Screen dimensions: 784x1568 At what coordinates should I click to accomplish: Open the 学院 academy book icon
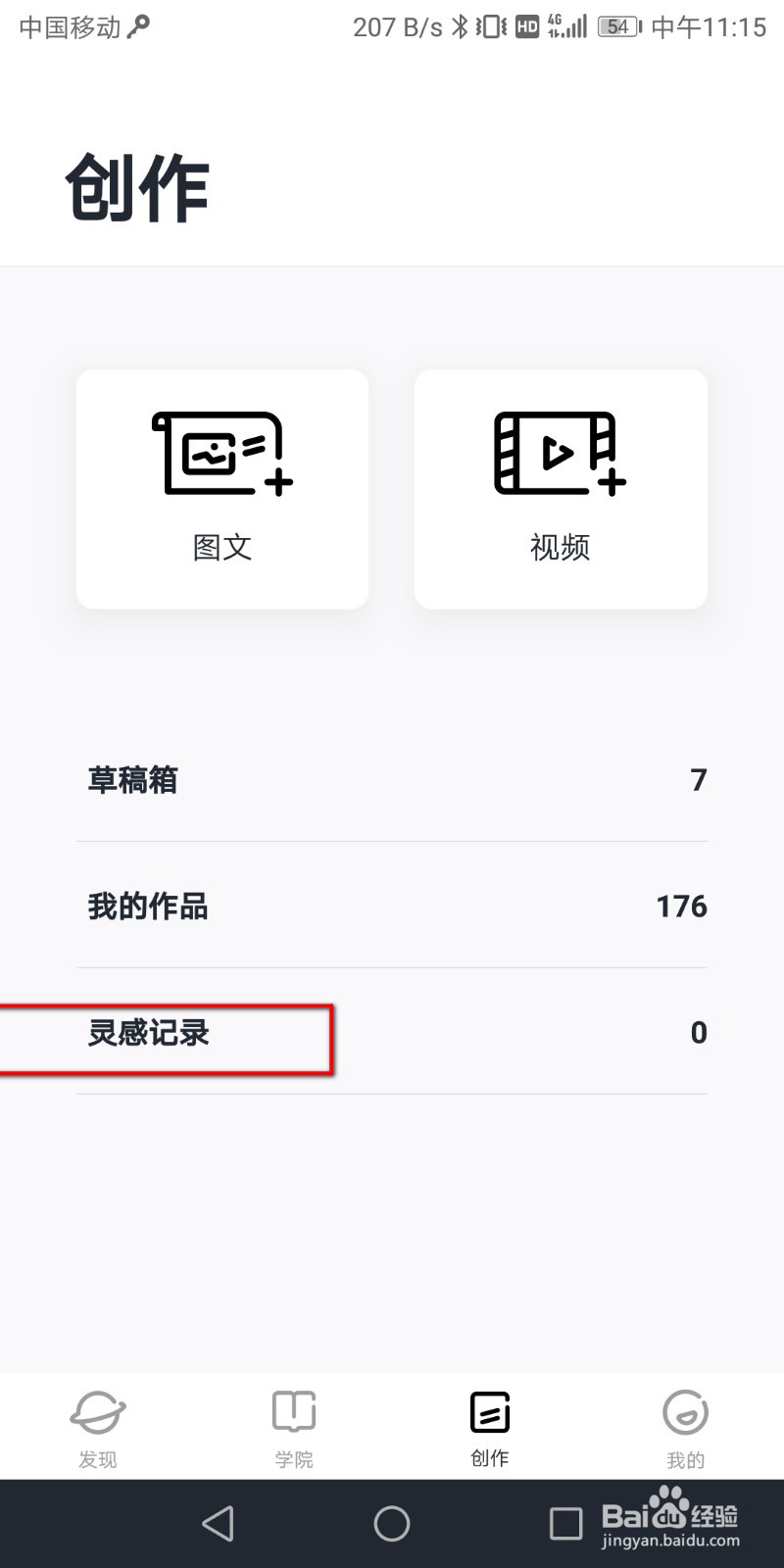coord(293,1411)
